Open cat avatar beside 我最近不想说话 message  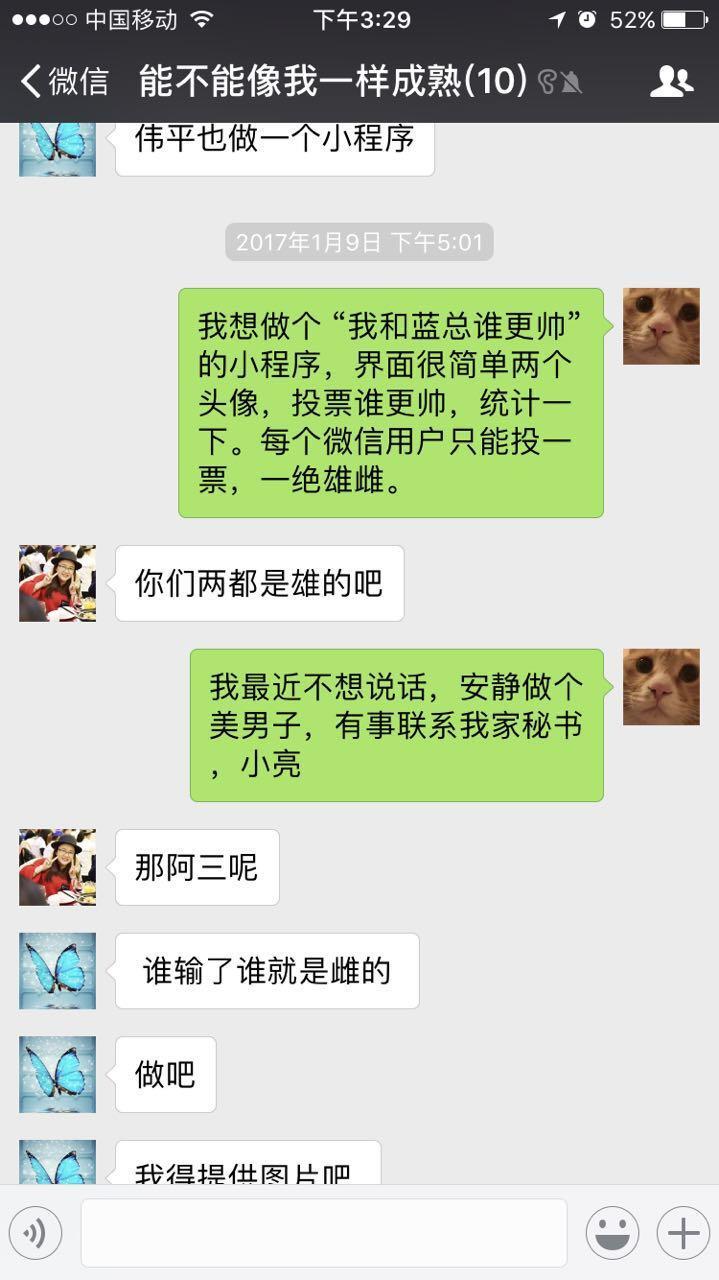click(661, 687)
